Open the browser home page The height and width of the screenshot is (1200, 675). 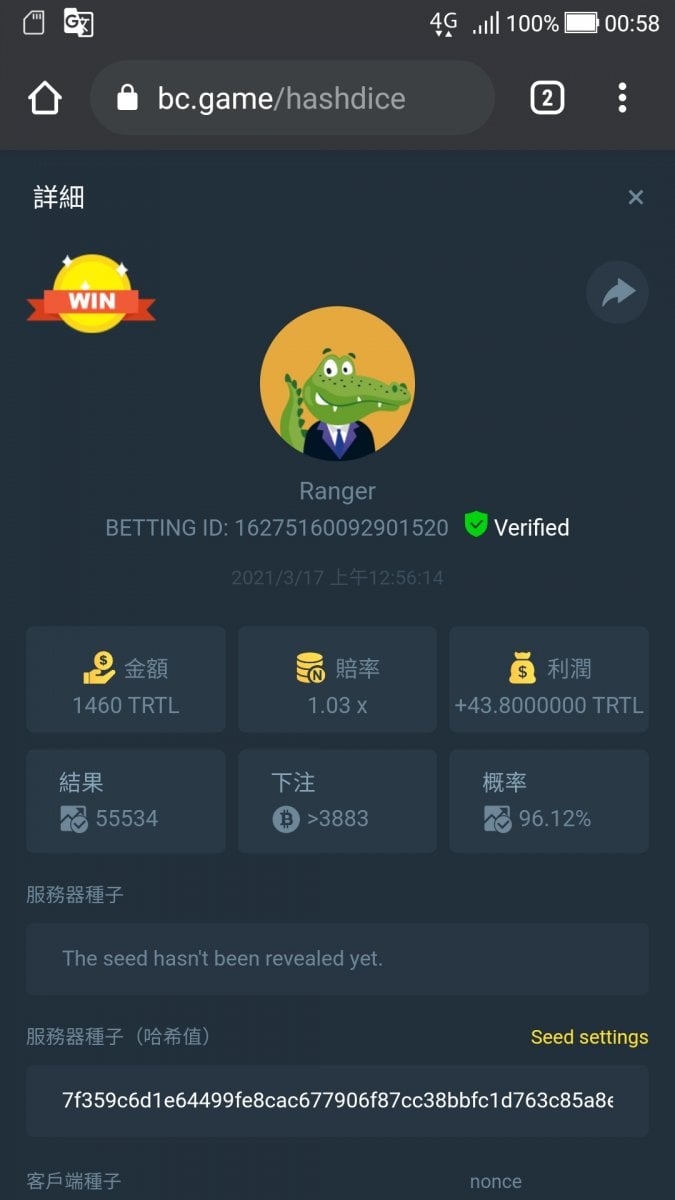tap(45, 98)
